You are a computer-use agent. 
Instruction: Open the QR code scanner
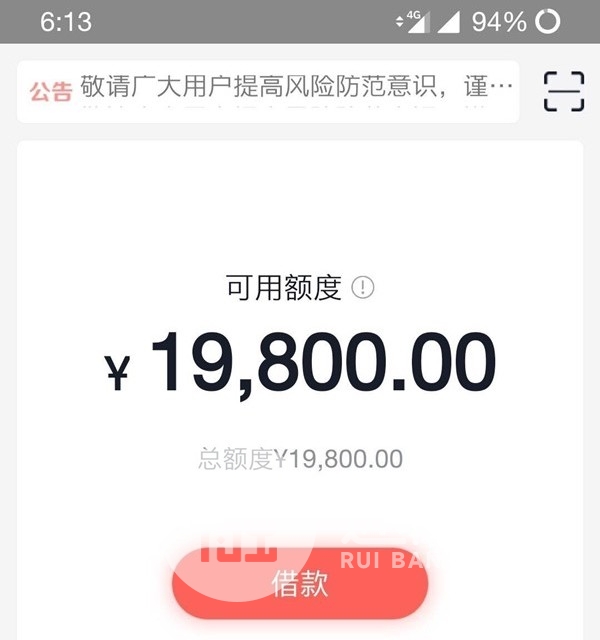564,91
